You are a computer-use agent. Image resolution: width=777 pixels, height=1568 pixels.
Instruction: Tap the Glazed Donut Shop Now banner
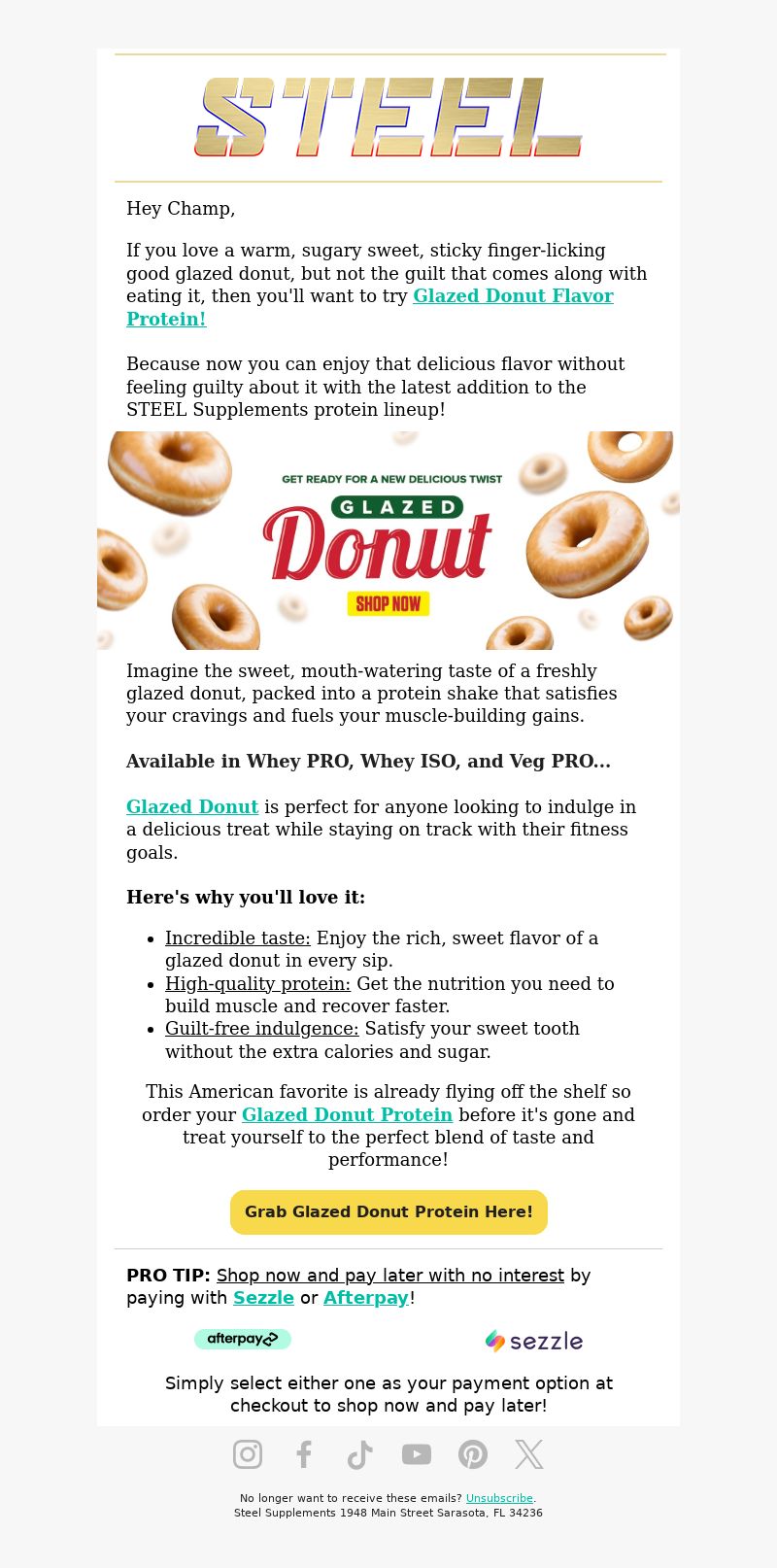tap(388, 540)
